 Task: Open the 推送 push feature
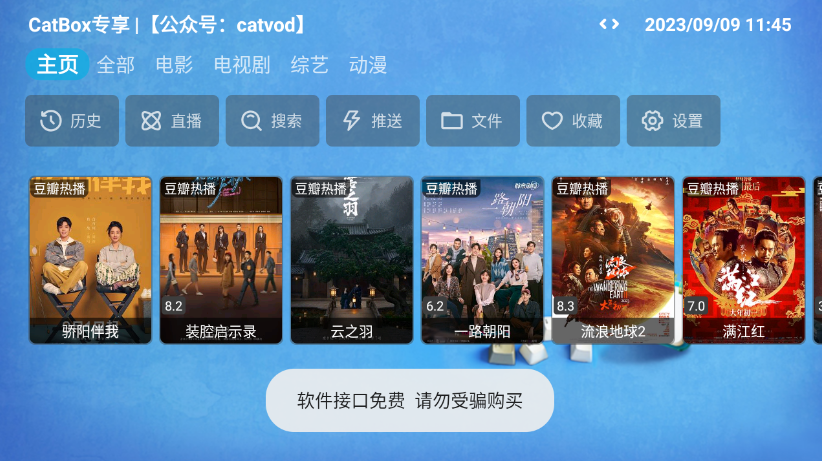click(x=373, y=121)
